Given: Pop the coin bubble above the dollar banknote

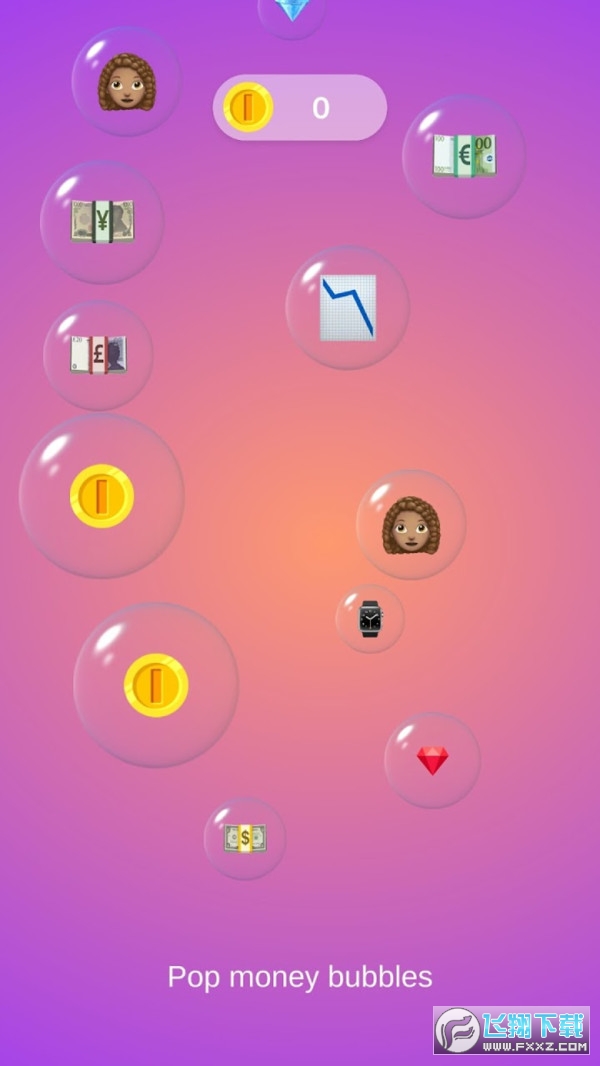Looking at the screenshot, I should click(x=156, y=685).
